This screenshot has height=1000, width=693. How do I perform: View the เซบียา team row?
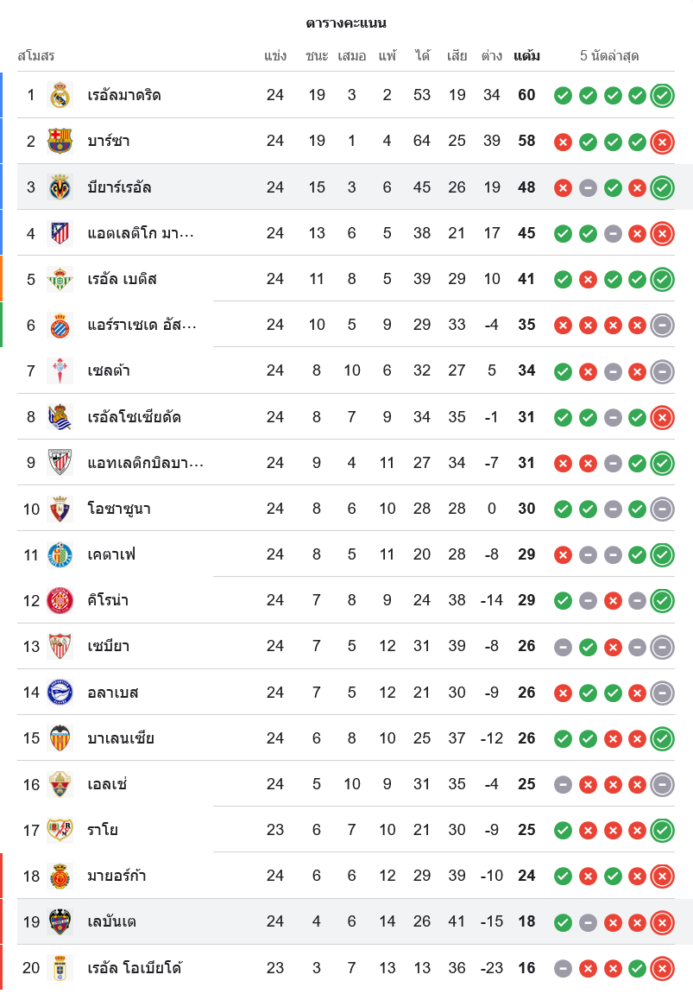tap(108, 646)
